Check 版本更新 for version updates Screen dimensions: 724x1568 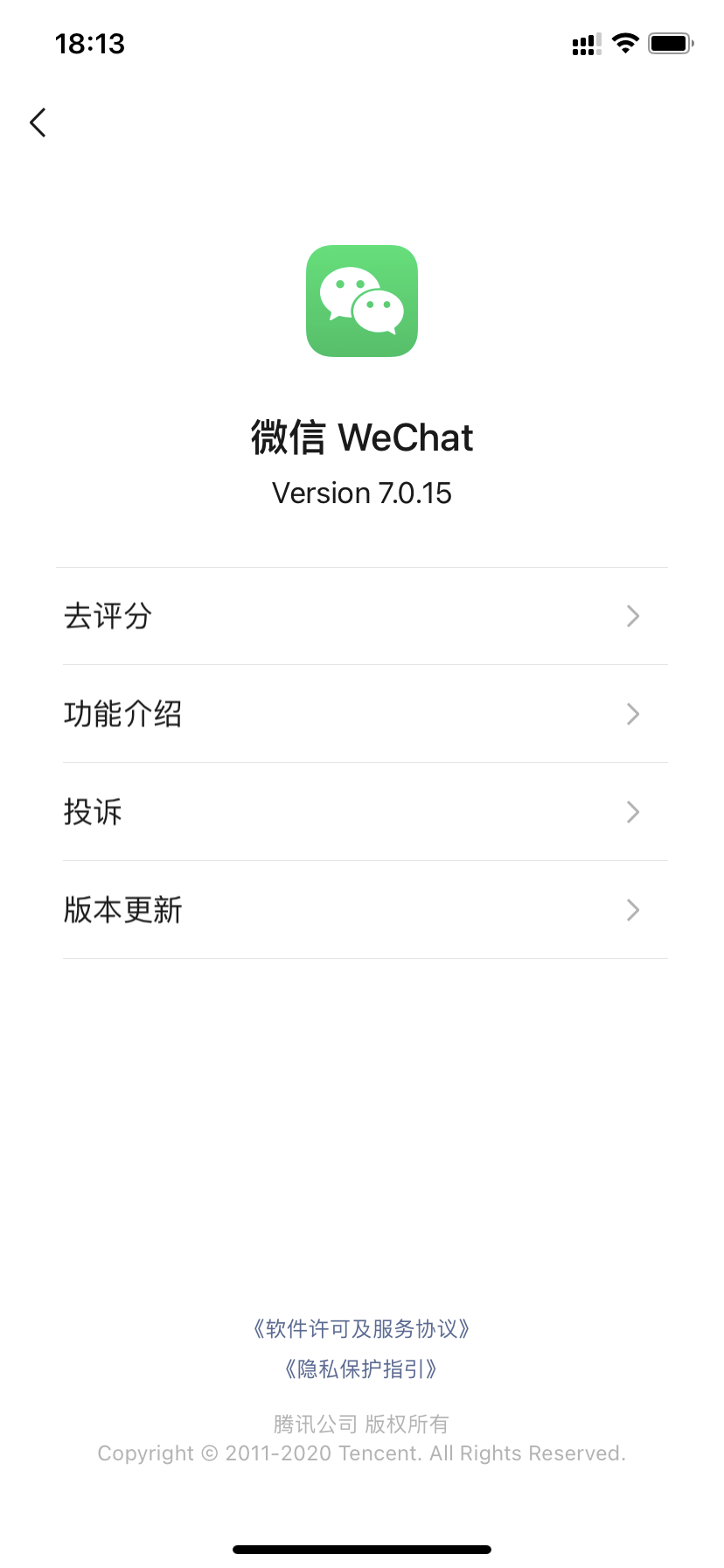click(x=362, y=910)
